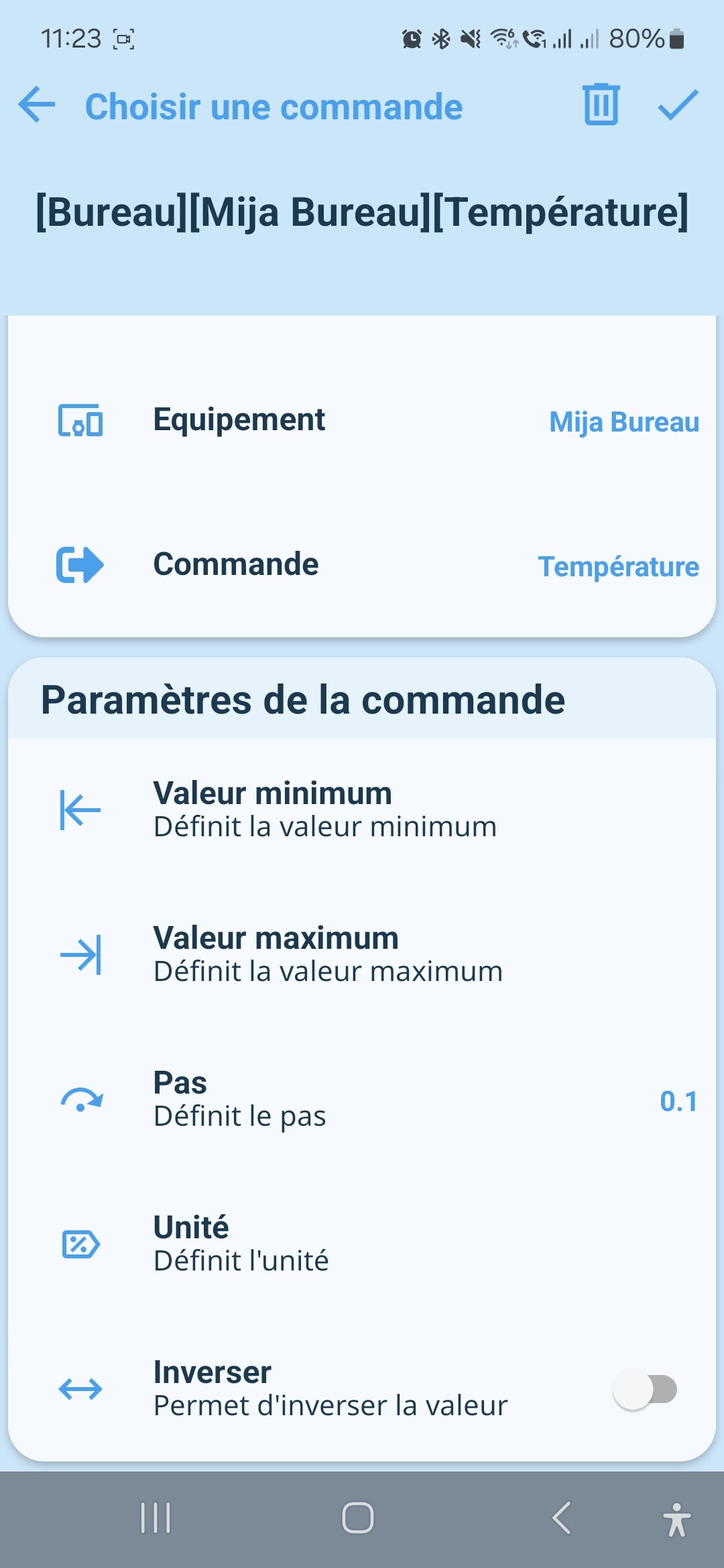
Task: Go to the home screen
Action: 358,1518
